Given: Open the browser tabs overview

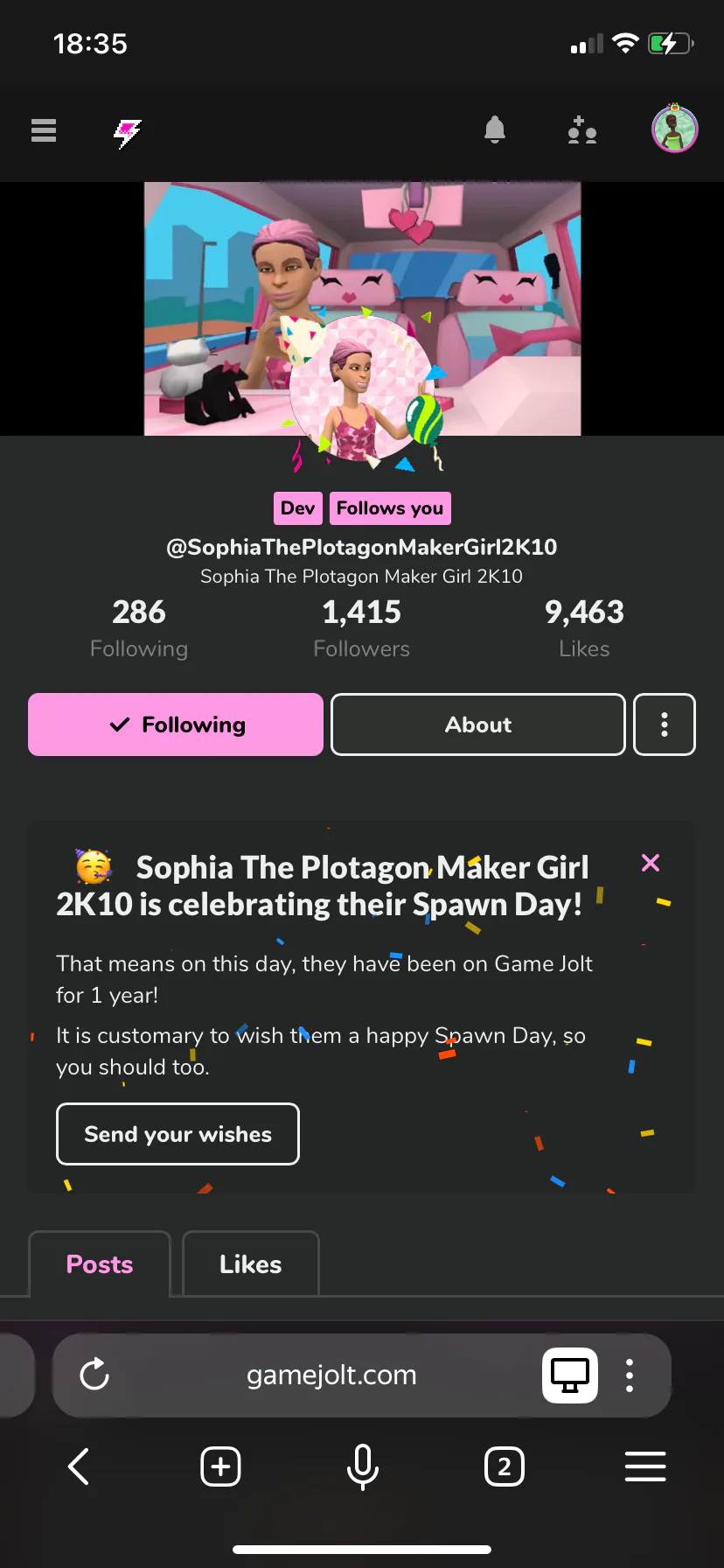Looking at the screenshot, I should pyautogui.click(x=504, y=1466).
